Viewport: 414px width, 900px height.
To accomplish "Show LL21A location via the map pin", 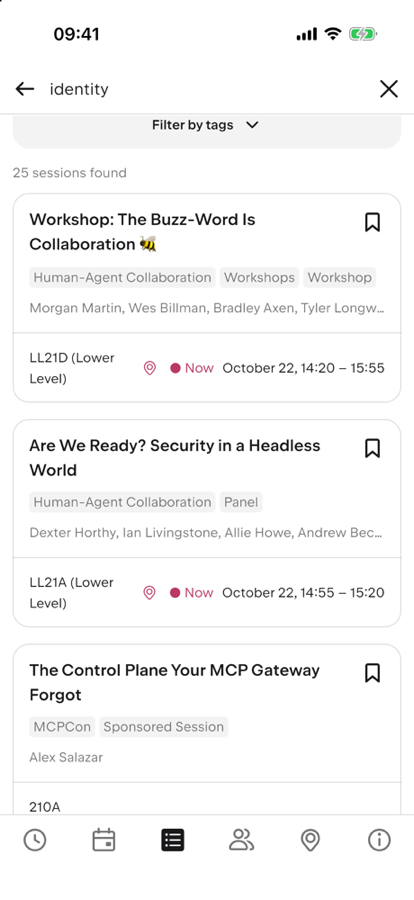I will coord(149,592).
